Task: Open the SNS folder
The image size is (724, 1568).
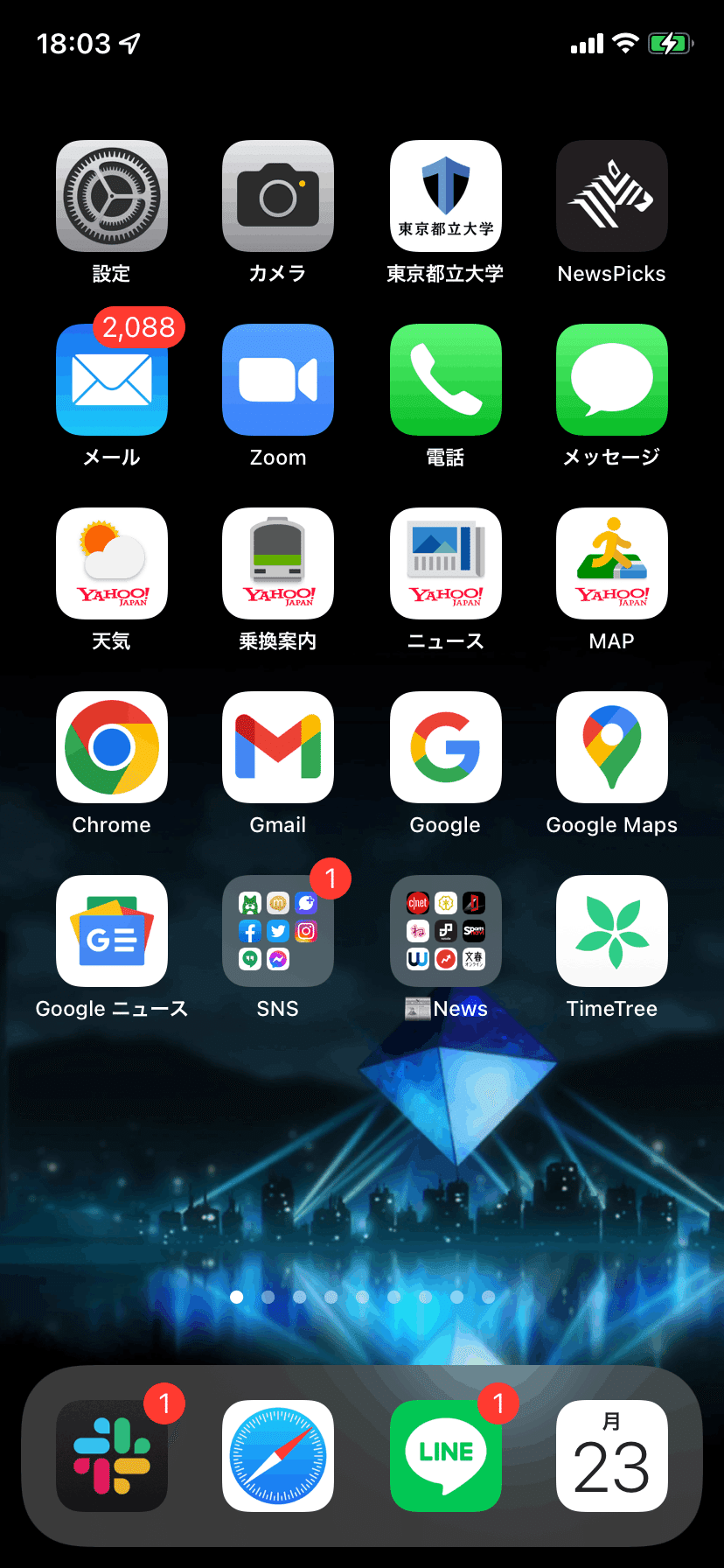Action: (278, 931)
